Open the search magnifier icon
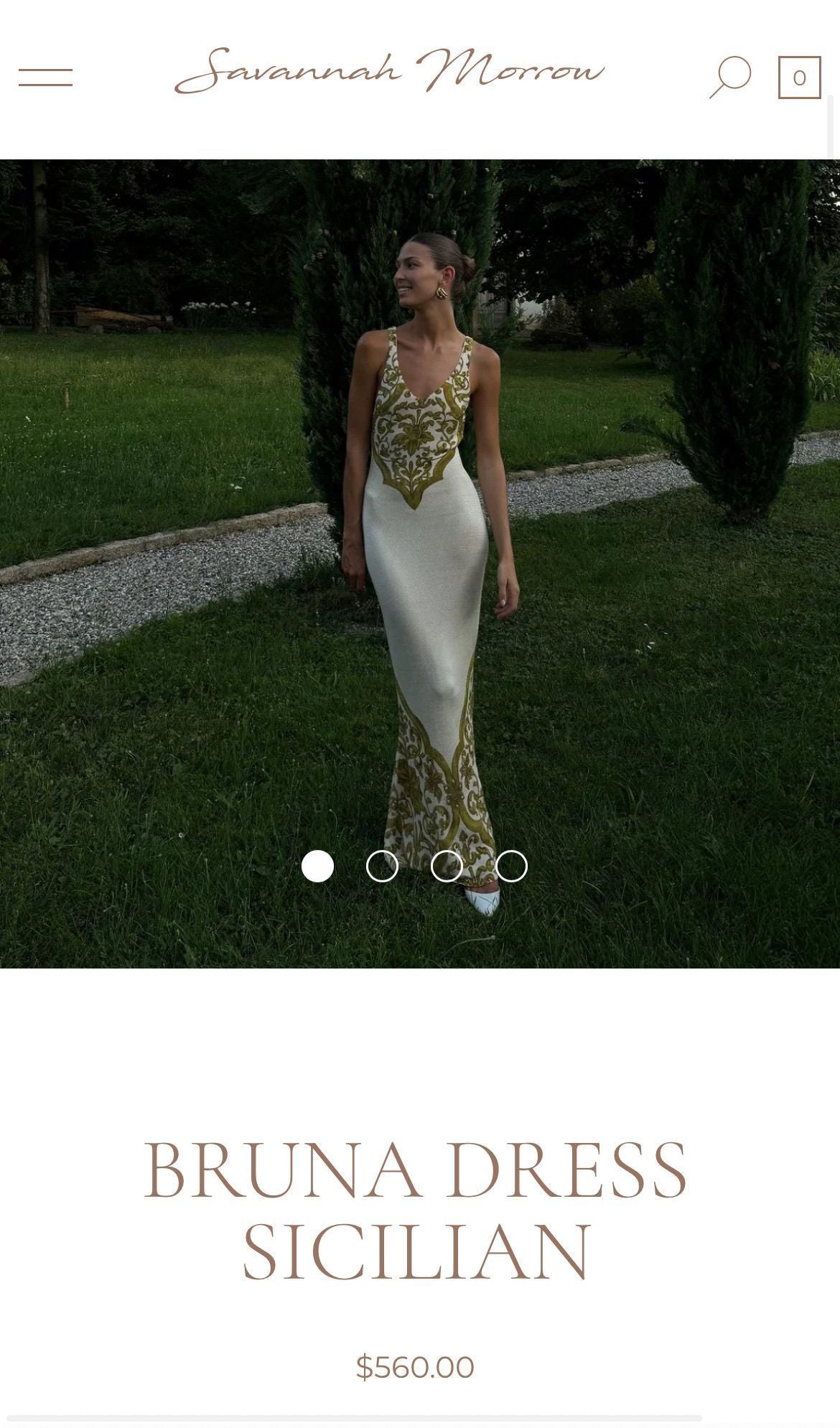Image resolution: width=840 pixels, height=1428 pixels. (x=730, y=77)
